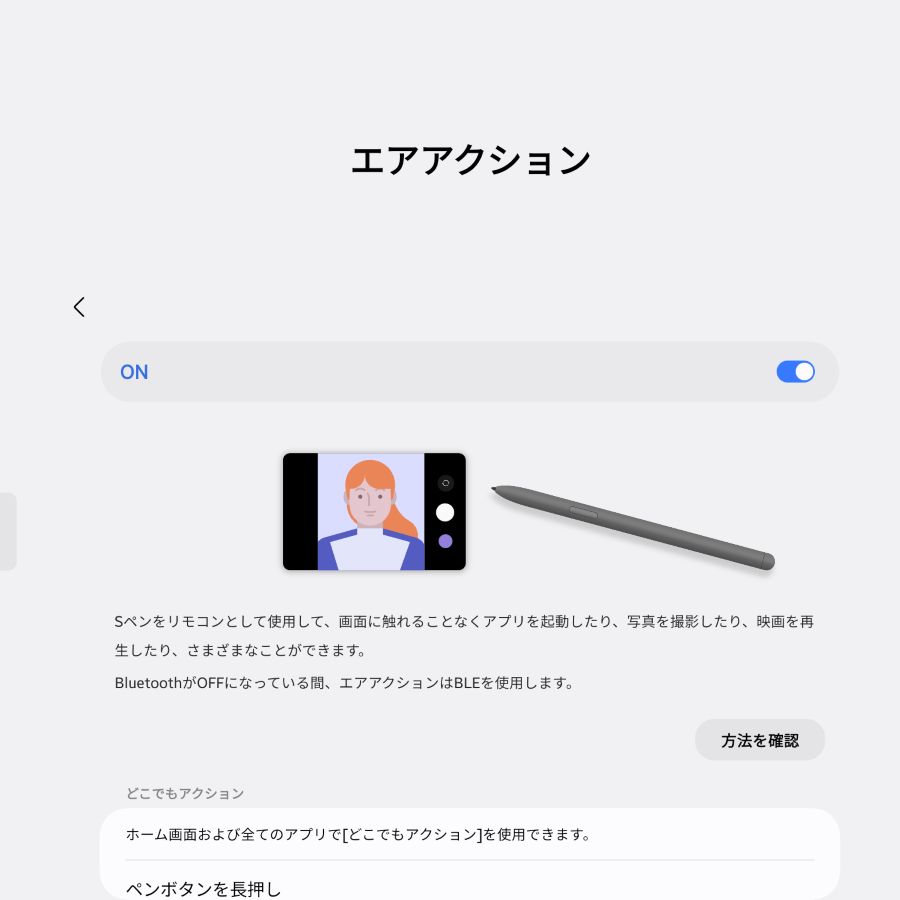Tap the 方法を確認 button
900x900 pixels.
click(x=760, y=740)
